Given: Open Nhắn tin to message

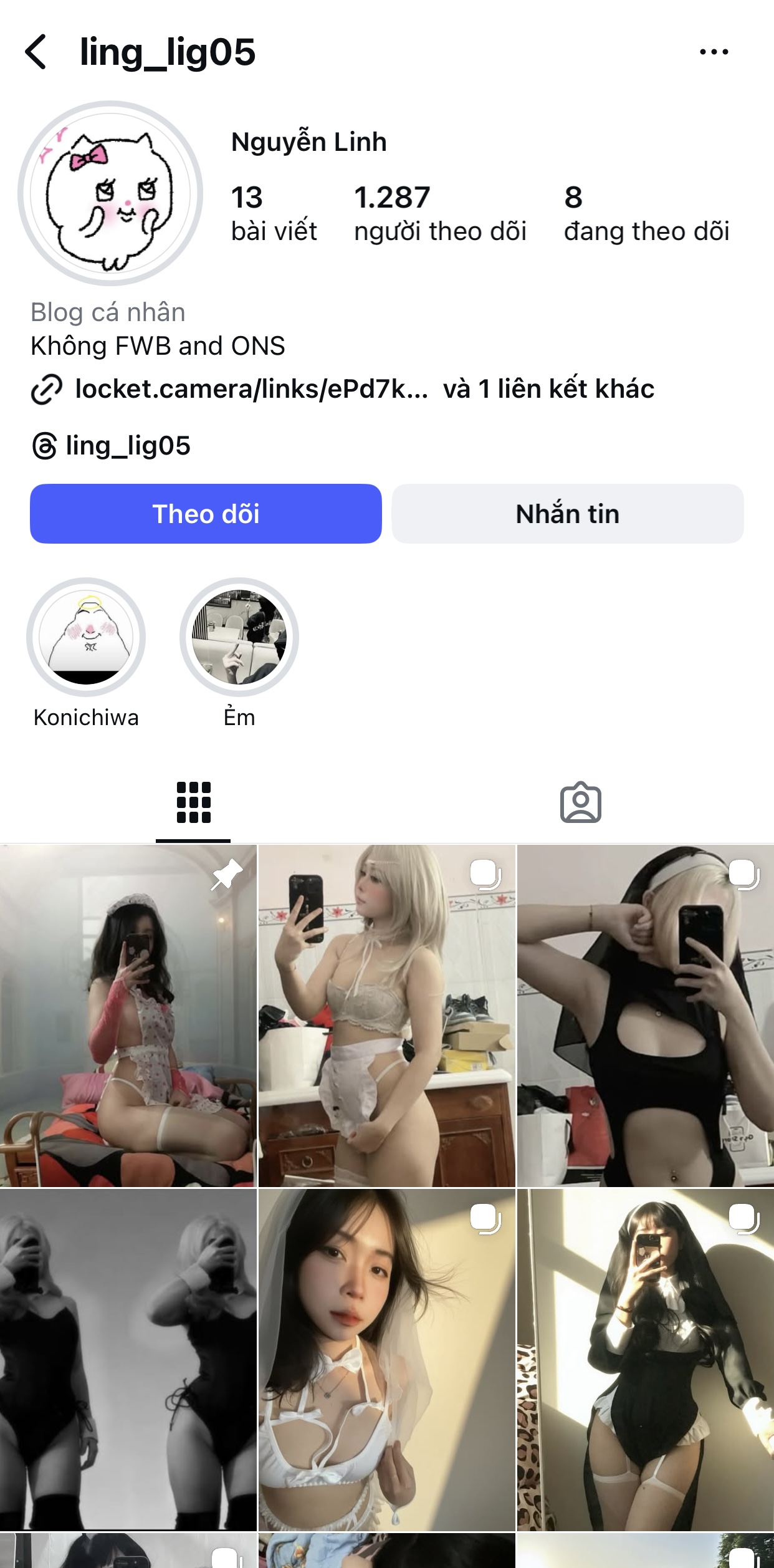Looking at the screenshot, I should [567, 514].
